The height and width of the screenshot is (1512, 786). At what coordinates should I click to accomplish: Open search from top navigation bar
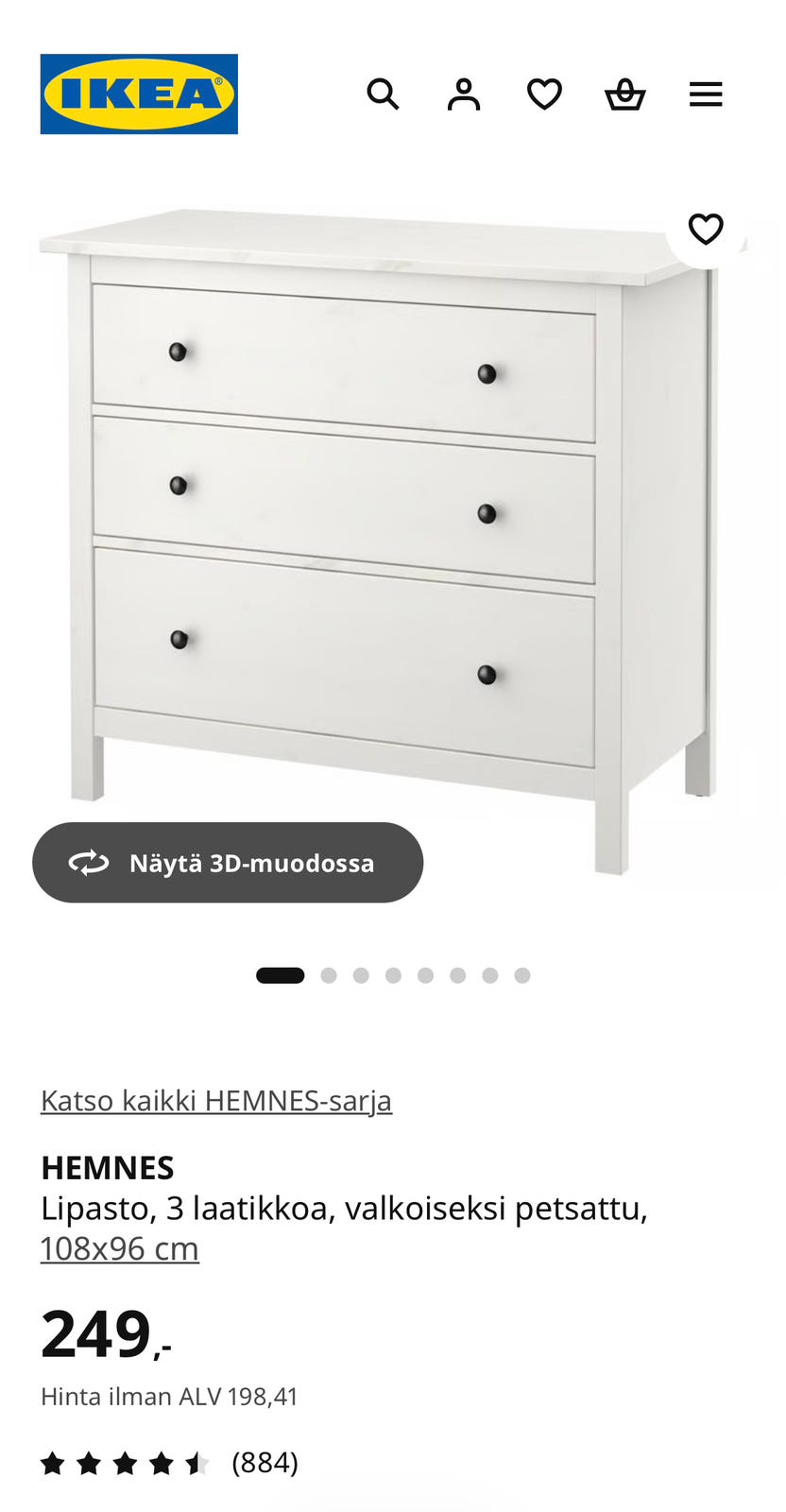point(383,94)
